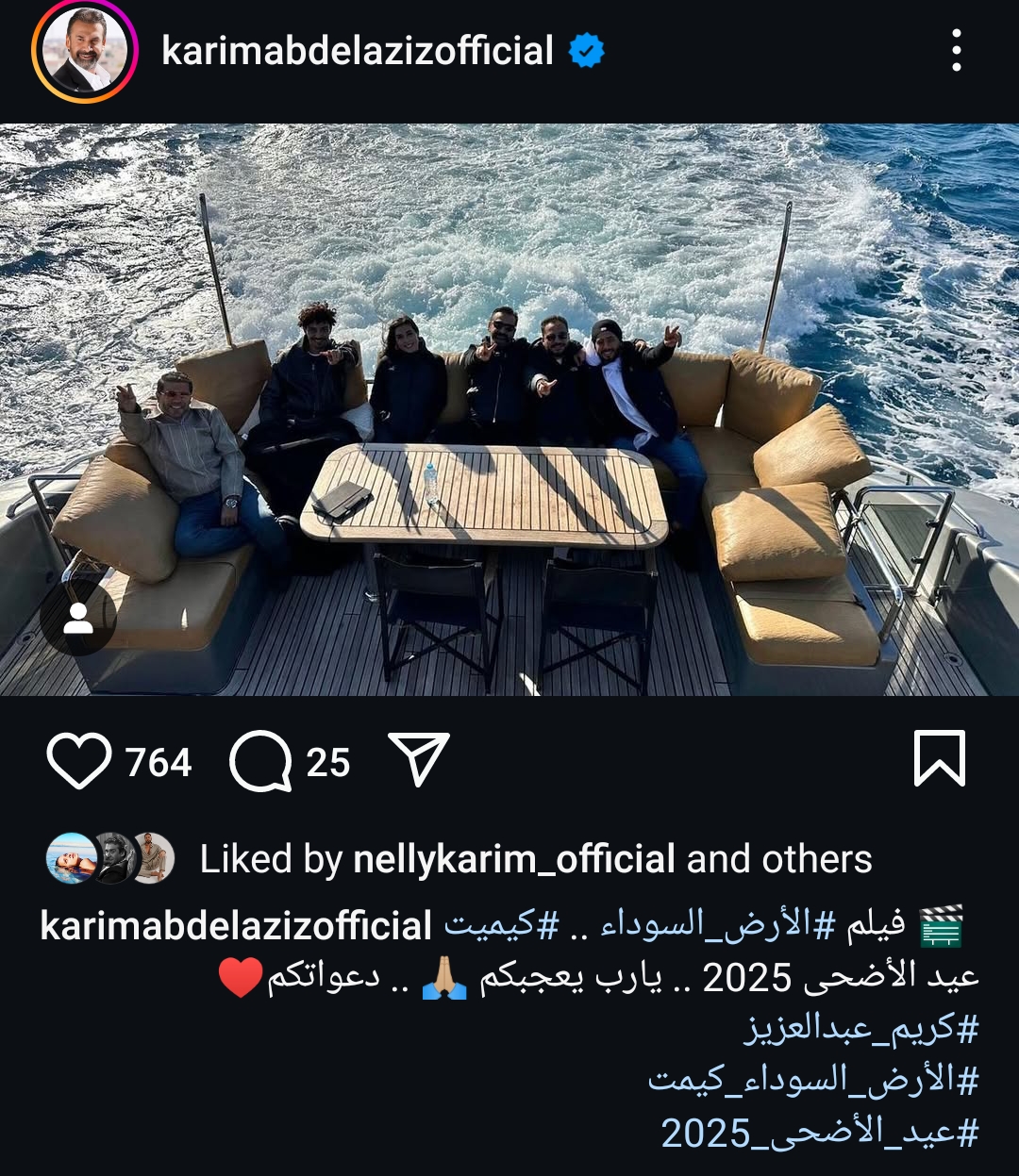
Task: Like this post with the heart icon
Action: tap(78, 762)
